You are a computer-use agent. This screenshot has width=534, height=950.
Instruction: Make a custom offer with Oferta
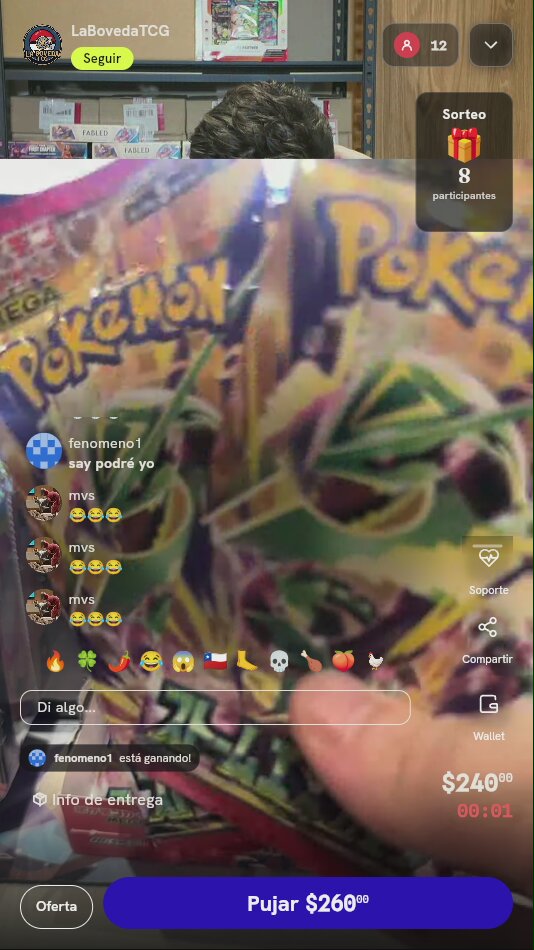[x=56, y=906]
